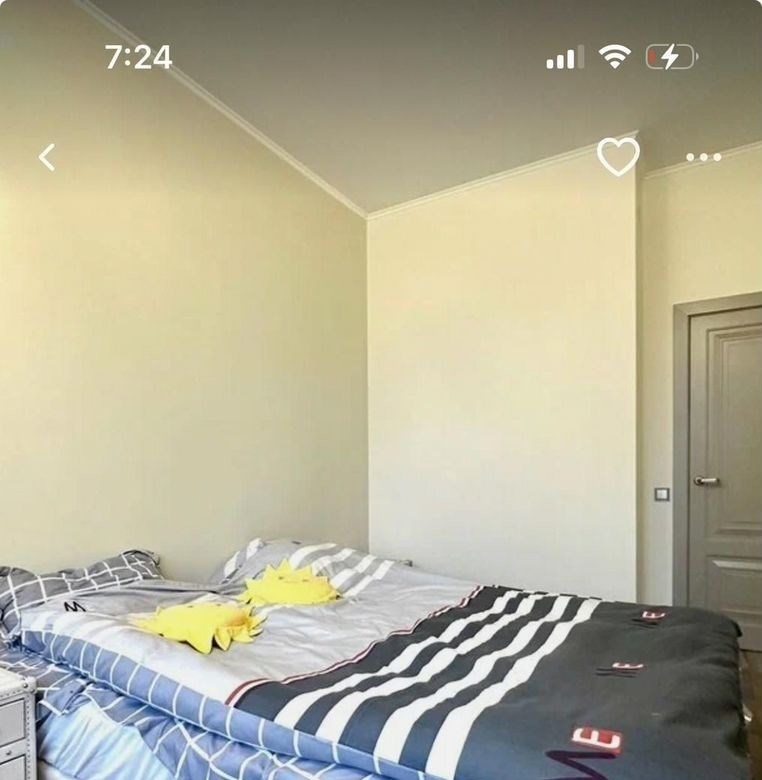Image resolution: width=762 pixels, height=780 pixels.
Task: Open the three-dot overflow menu
Action: (703, 157)
